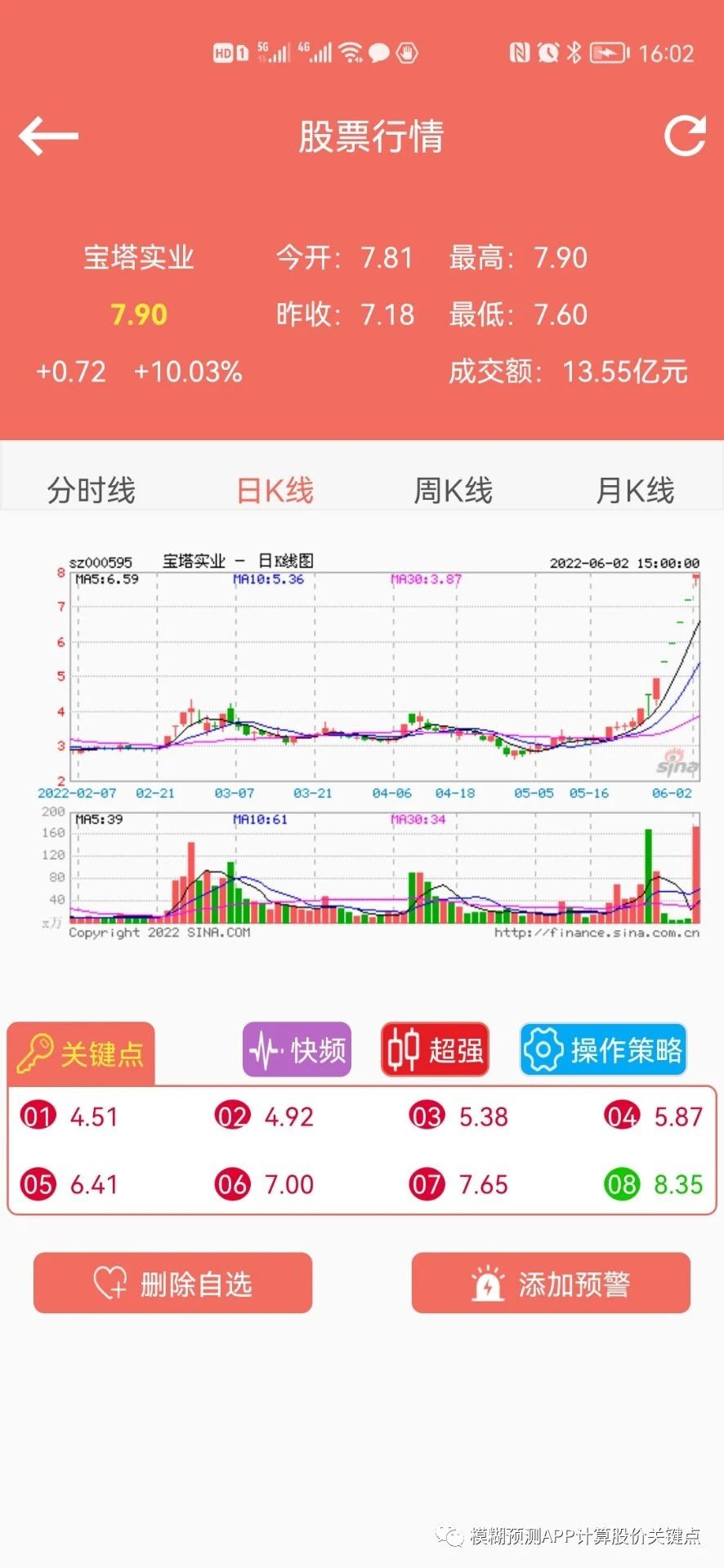The image size is (724, 1568).
Task: Refresh the stock quote
Action: pyautogui.click(x=685, y=136)
